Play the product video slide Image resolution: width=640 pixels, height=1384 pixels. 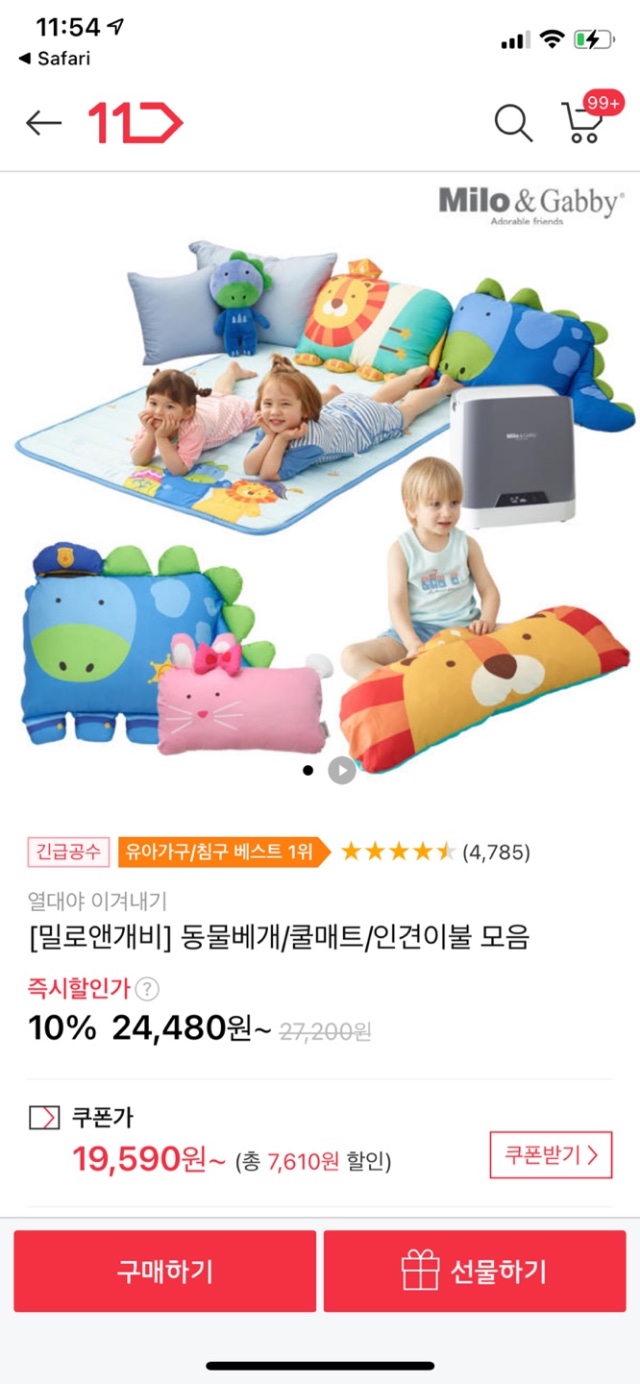(x=342, y=770)
